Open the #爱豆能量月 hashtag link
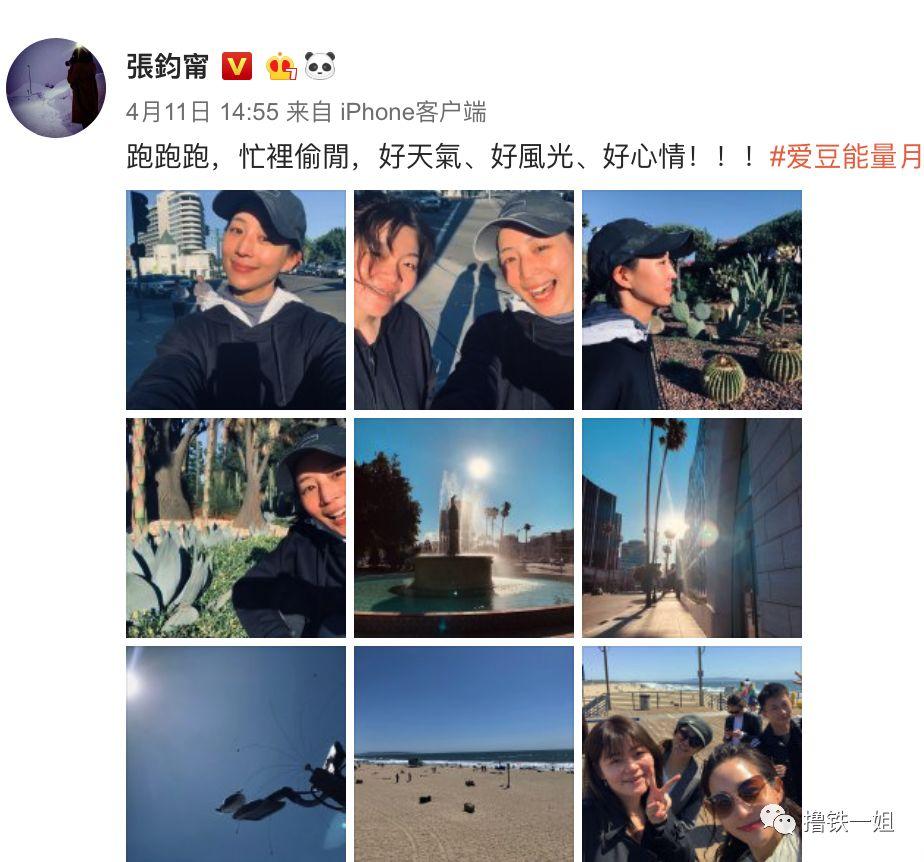This screenshot has width=924, height=862. (846, 156)
